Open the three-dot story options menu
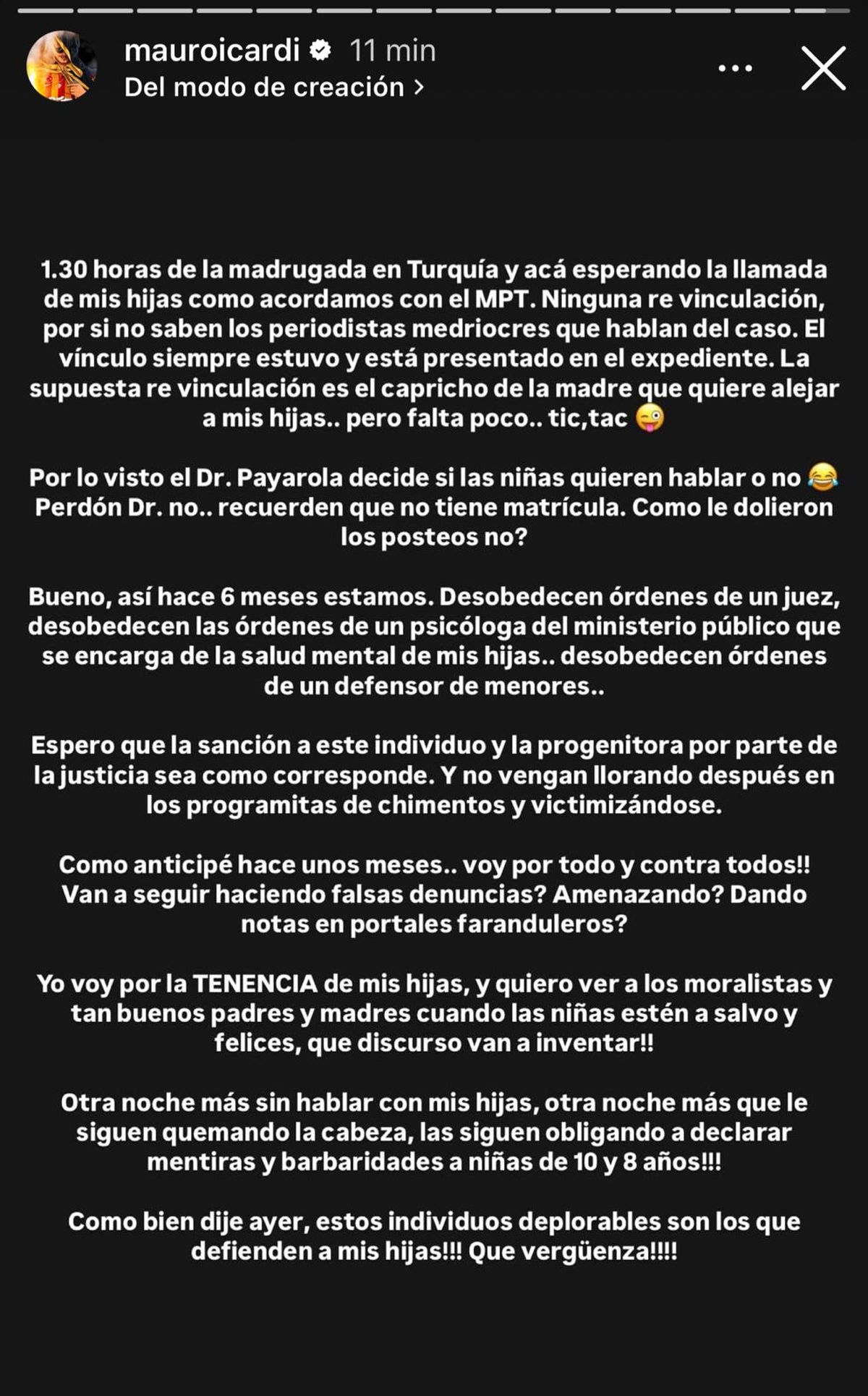The image size is (868, 1396). click(735, 69)
